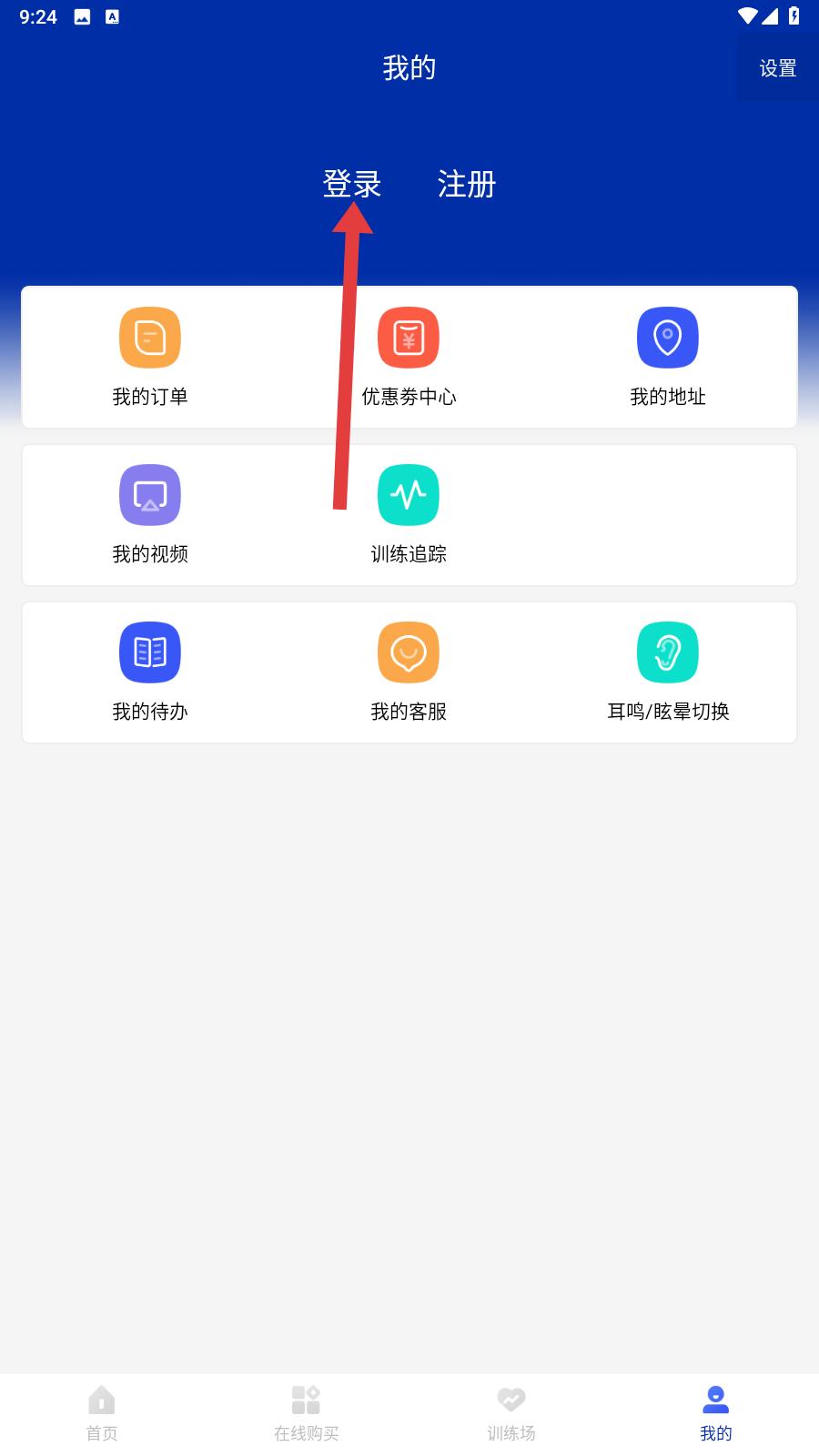819x1456 pixels.
Task: Select the 我的 bottom tab
Action: click(716, 1414)
